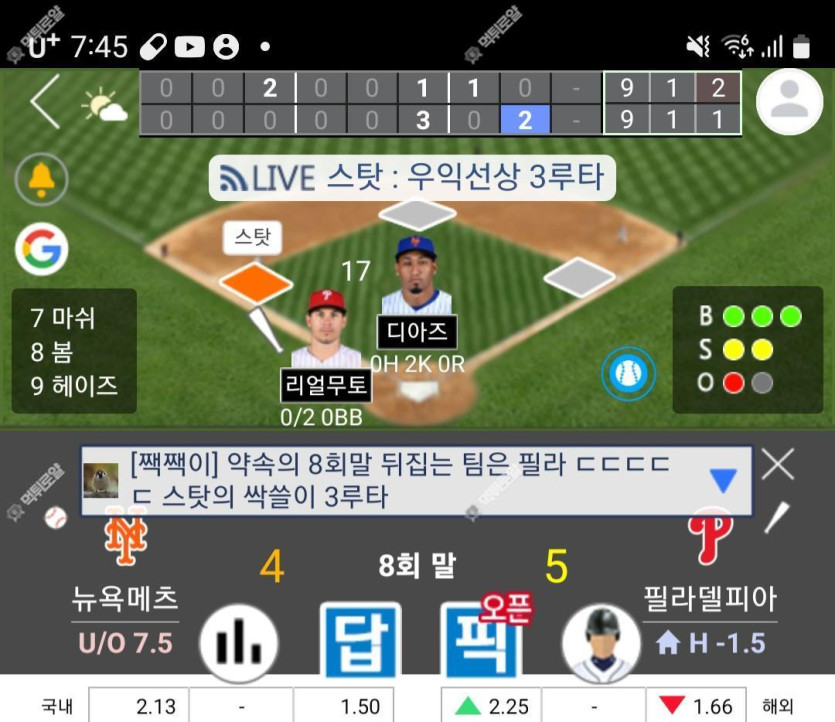Go back using the left arrow
Viewport: 835px width, 722px height.
[44, 102]
